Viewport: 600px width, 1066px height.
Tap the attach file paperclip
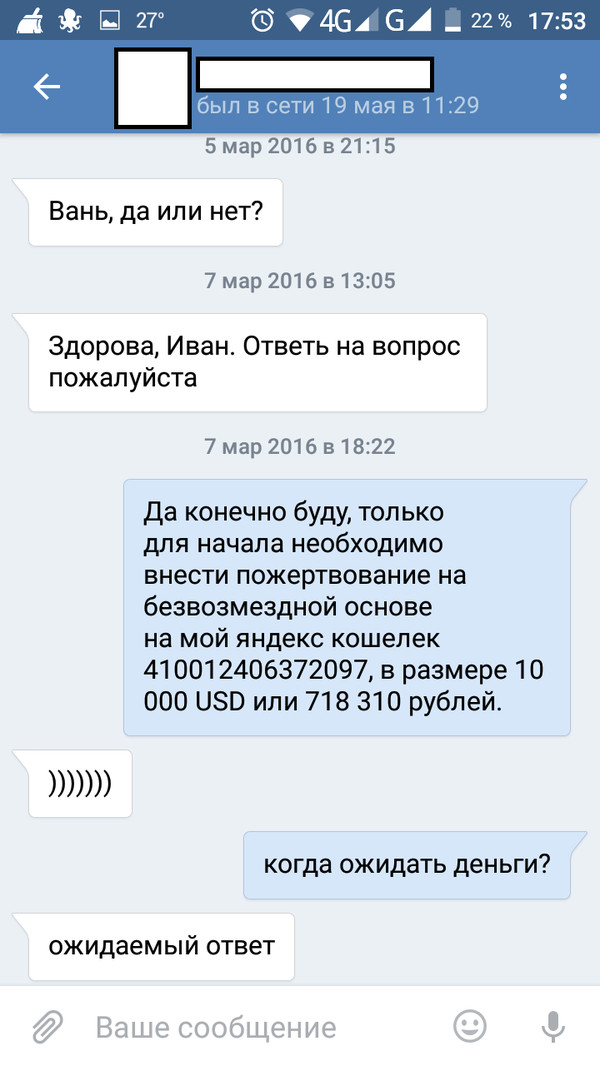(x=46, y=1026)
